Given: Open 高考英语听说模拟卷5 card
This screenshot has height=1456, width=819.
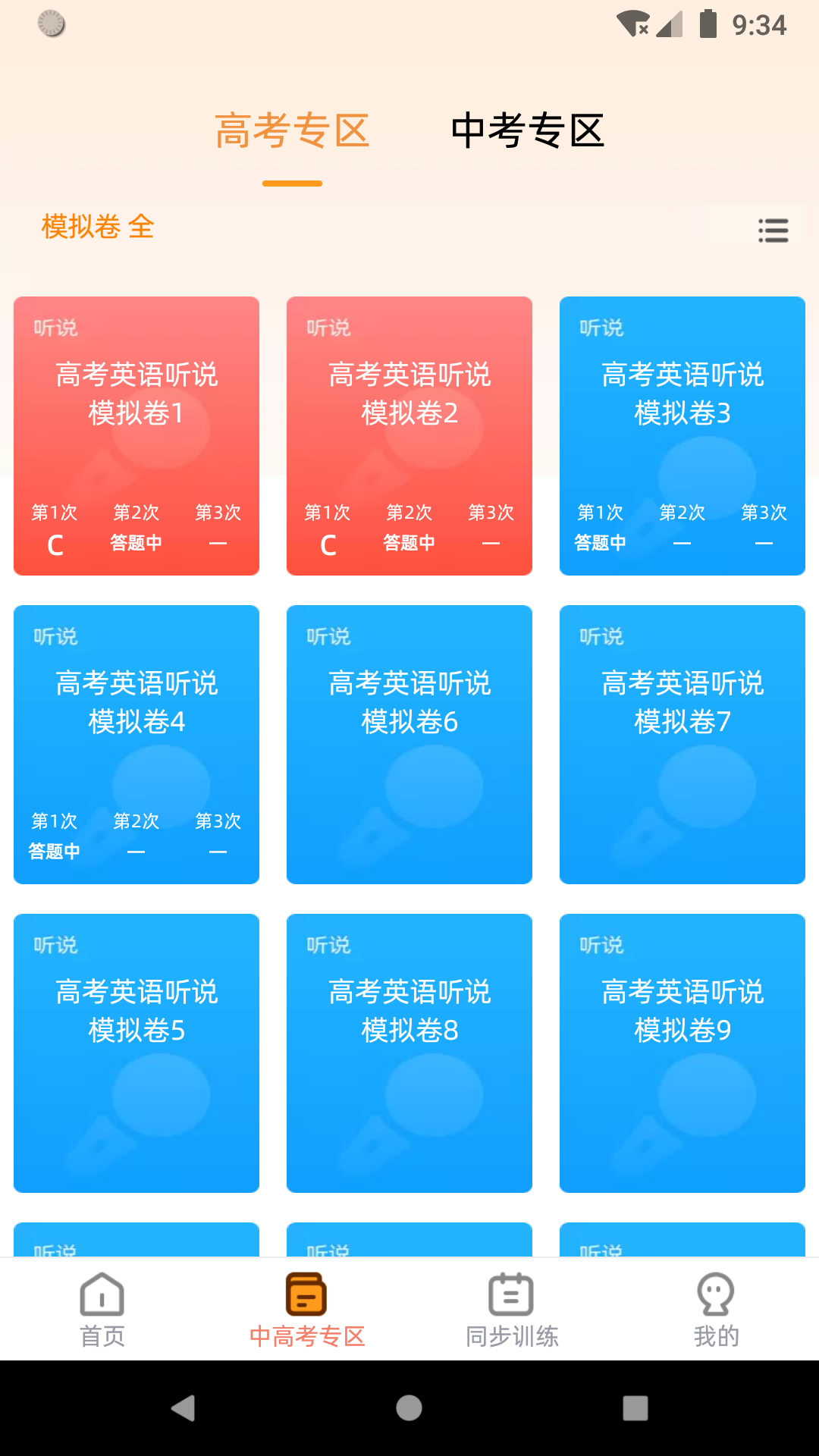Looking at the screenshot, I should coord(136,1053).
